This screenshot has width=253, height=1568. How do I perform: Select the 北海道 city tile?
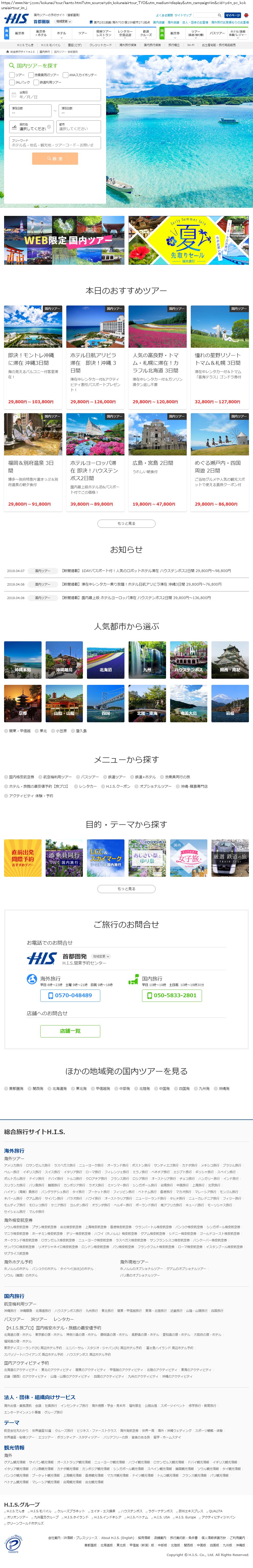[x=106, y=660]
